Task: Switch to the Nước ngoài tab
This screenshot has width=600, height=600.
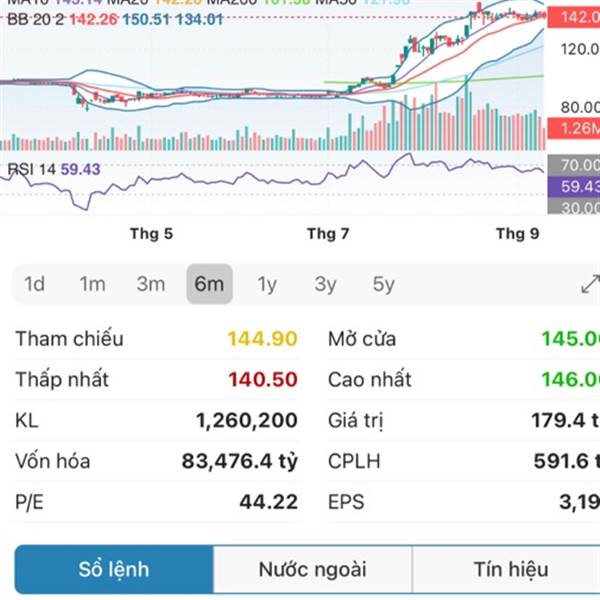Action: pyautogui.click(x=312, y=570)
